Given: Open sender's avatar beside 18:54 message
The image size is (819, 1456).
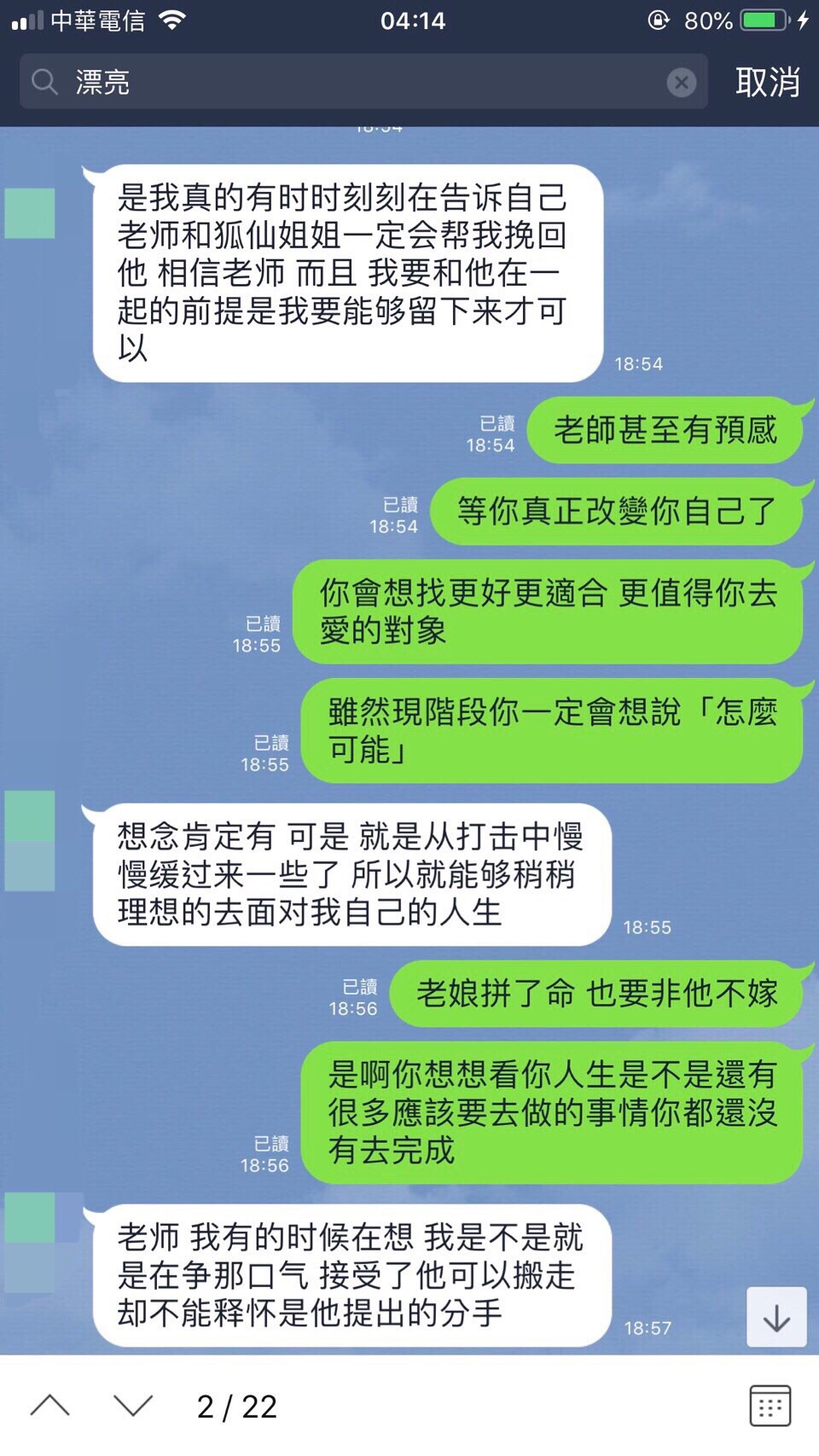Looking at the screenshot, I should [30, 213].
